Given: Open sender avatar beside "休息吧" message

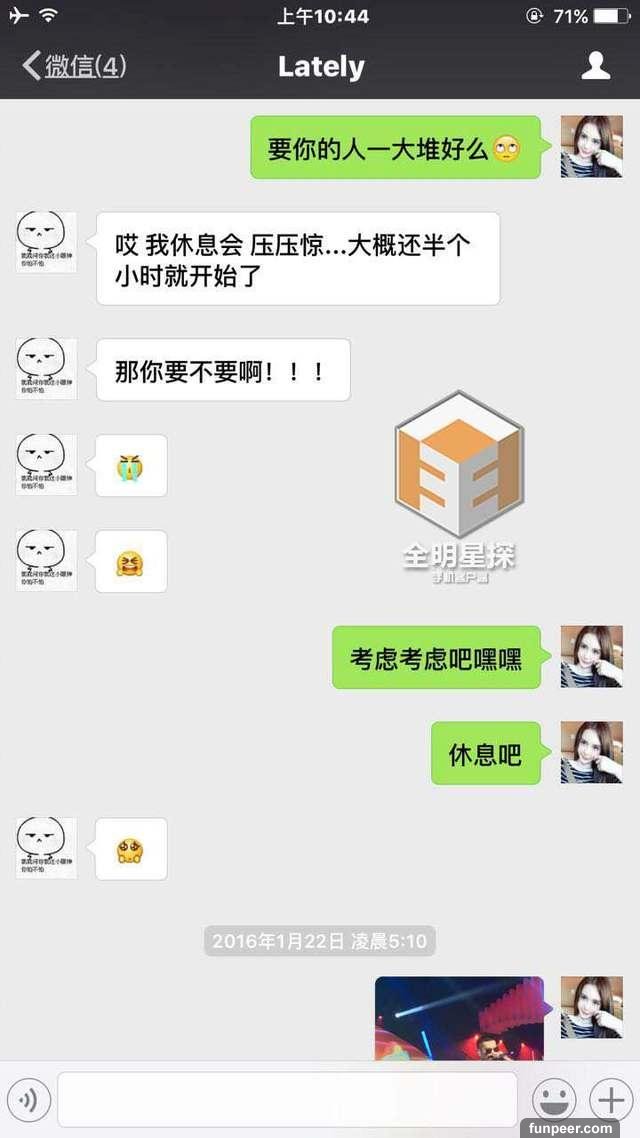Looking at the screenshot, I should coord(591,753).
